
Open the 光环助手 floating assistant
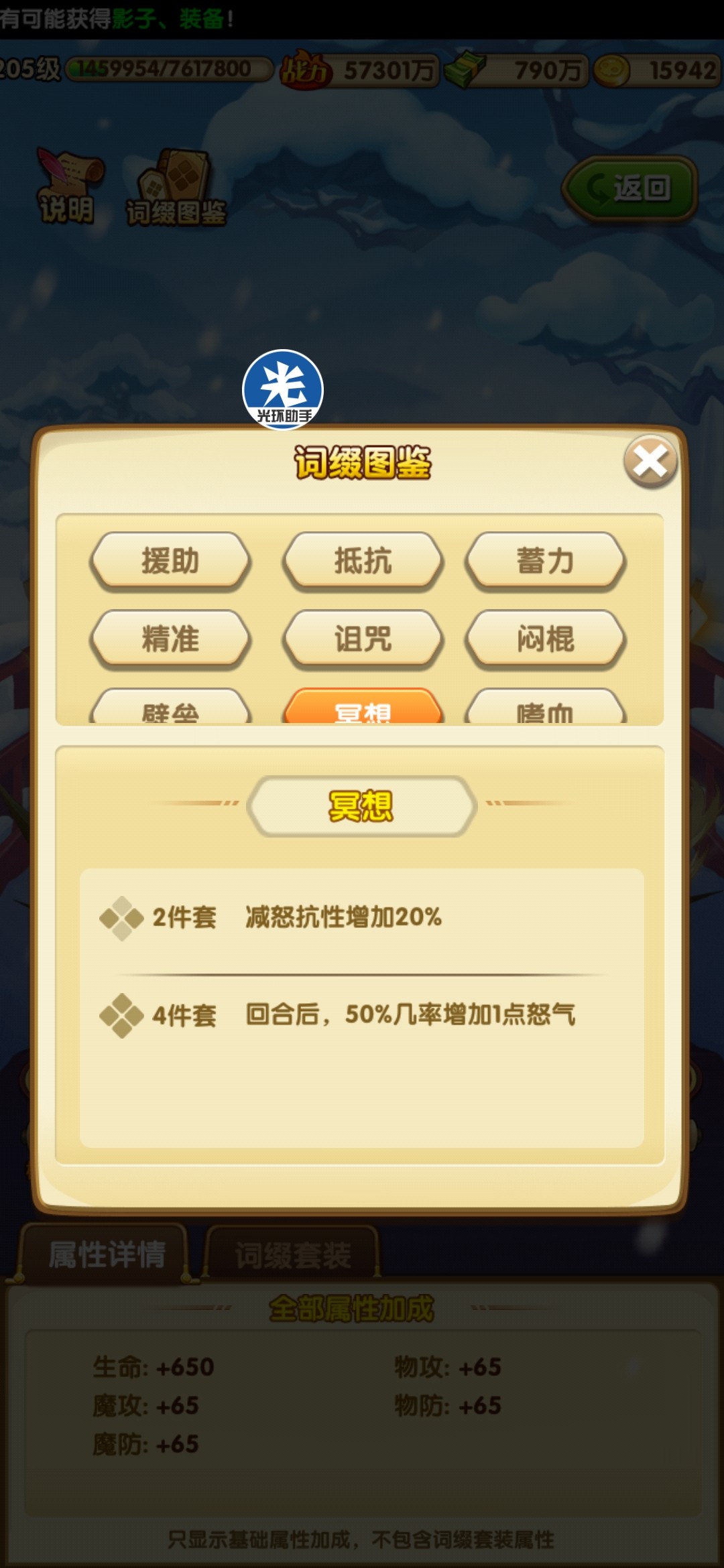[283, 389]
